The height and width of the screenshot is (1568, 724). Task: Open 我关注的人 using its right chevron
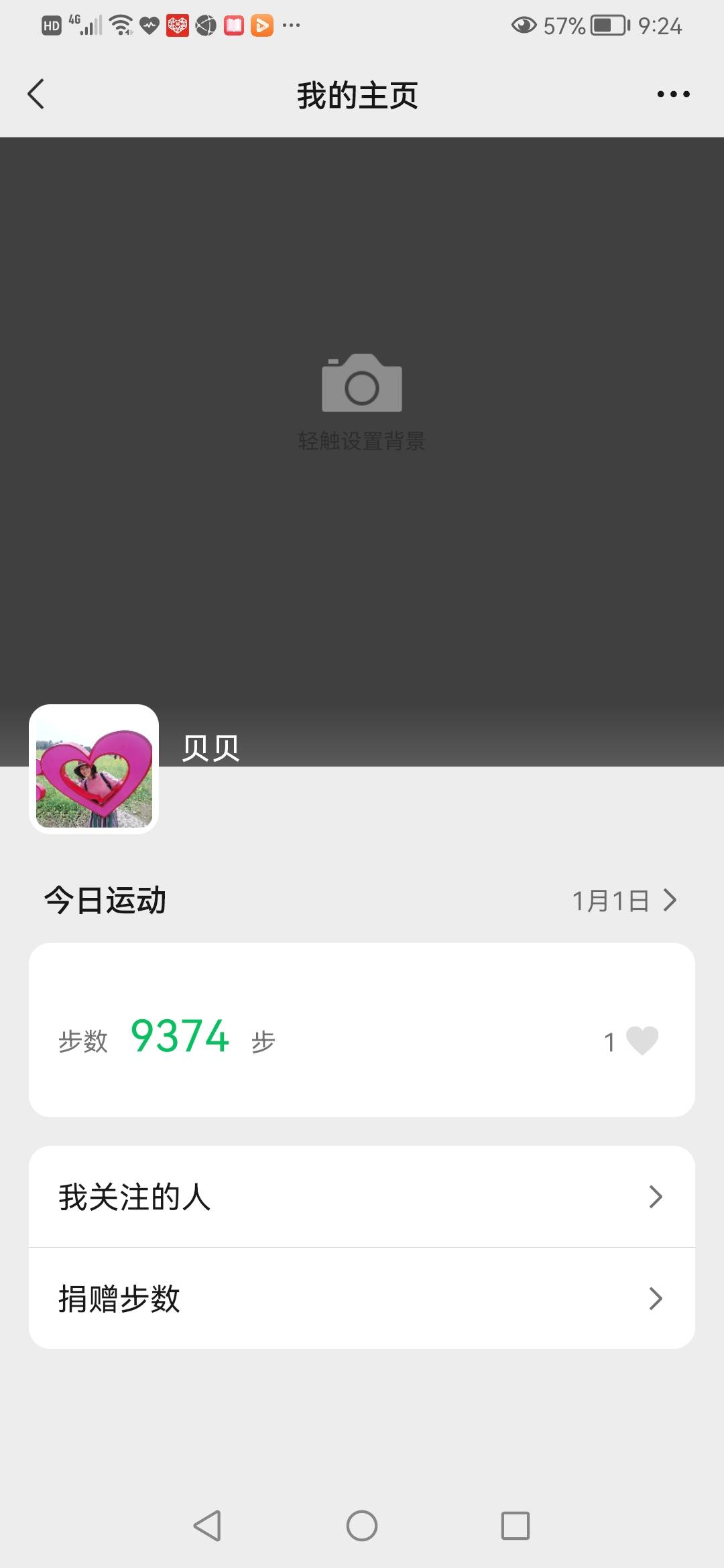pyautogui.click(x=656, y=1198)
